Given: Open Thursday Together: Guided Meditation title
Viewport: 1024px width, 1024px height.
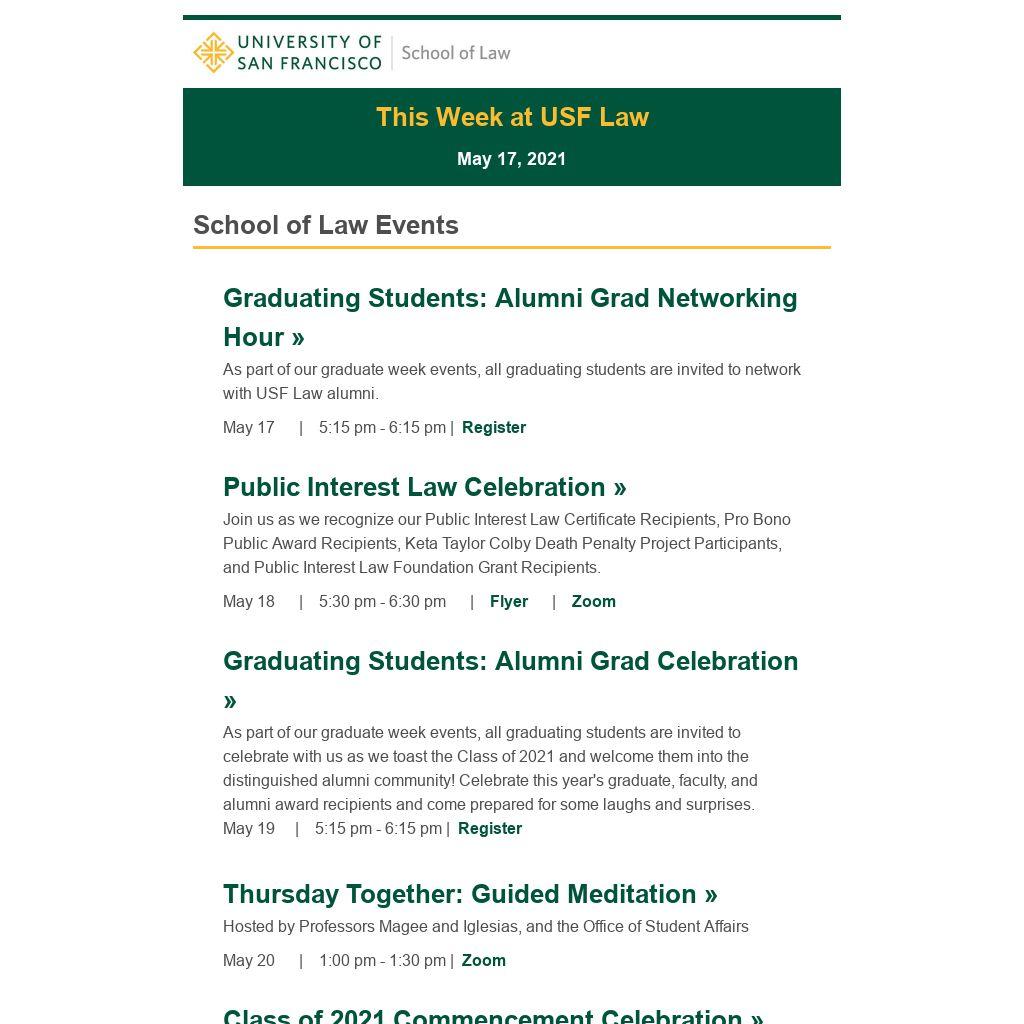Looking at the screenshot, I should tap(470, 894).
